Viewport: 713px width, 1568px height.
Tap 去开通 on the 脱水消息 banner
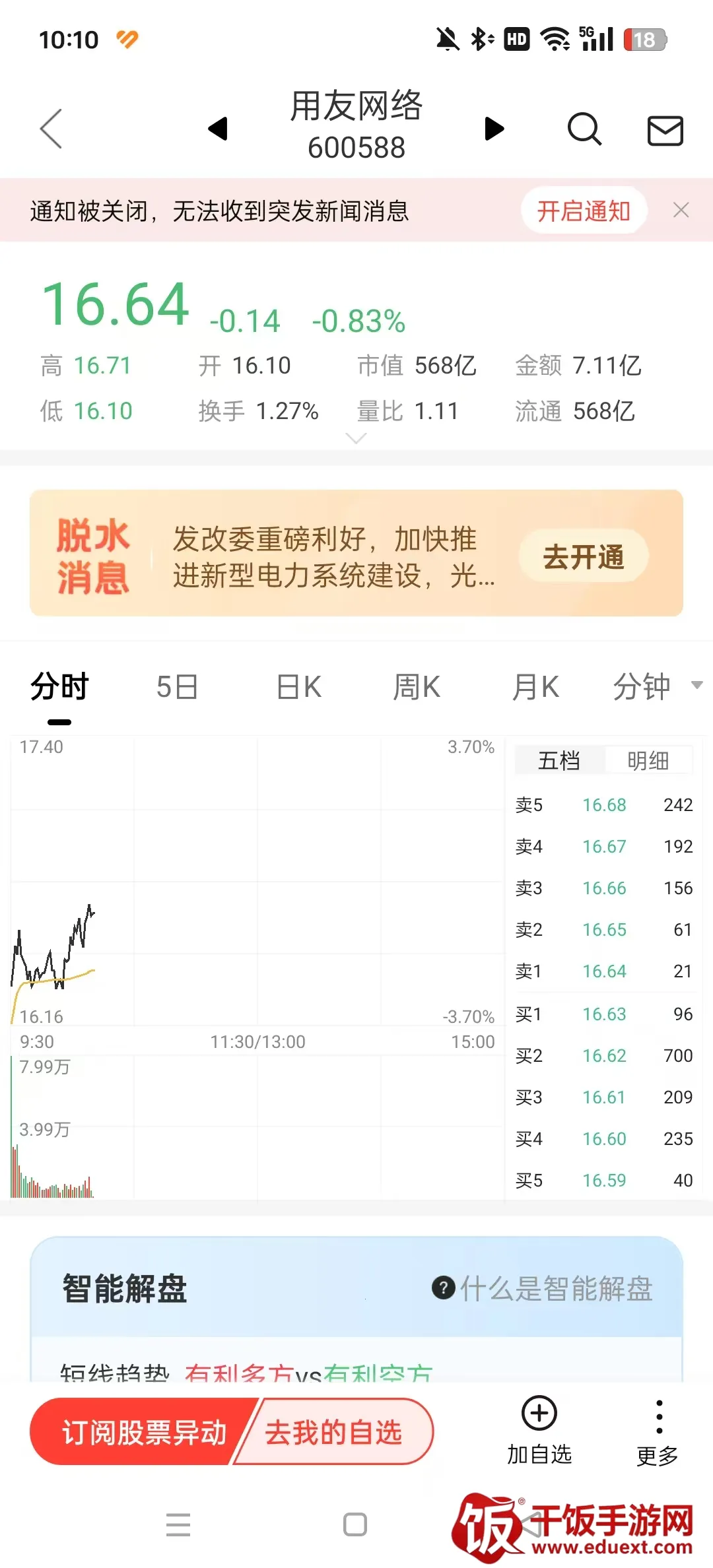pyautogui.click(x=584, y=556)
